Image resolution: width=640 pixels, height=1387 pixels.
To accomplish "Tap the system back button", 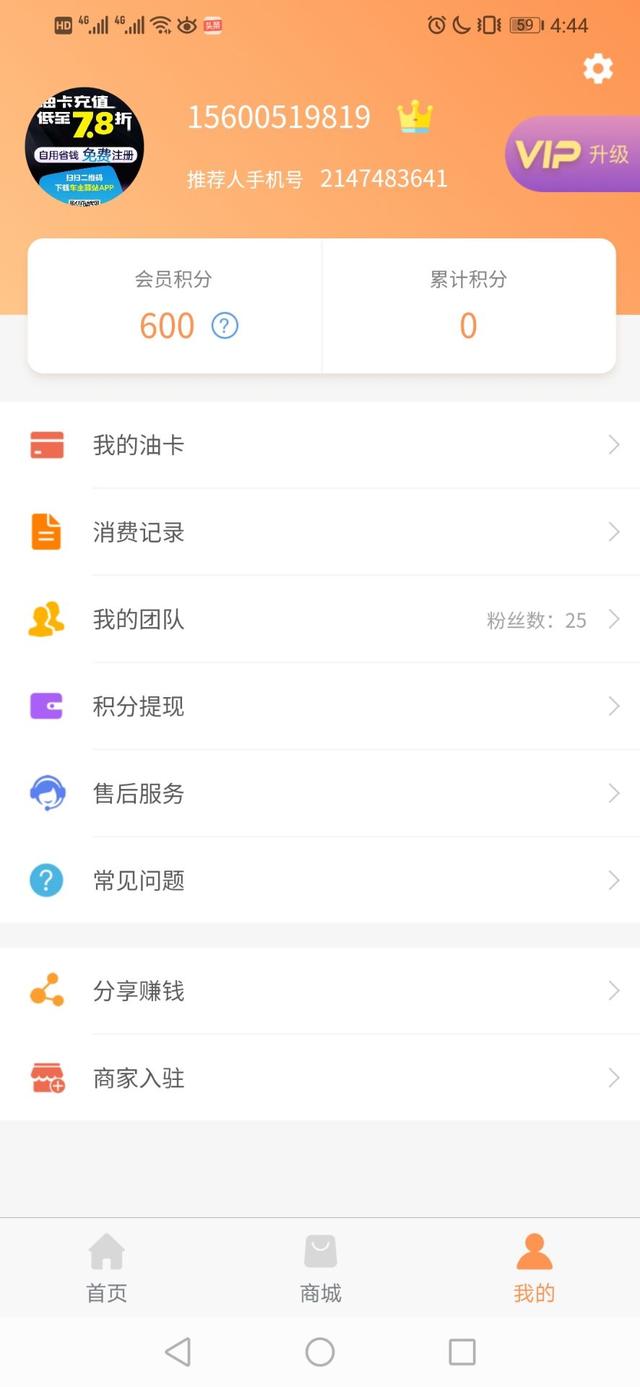I will click(178, 1352).
